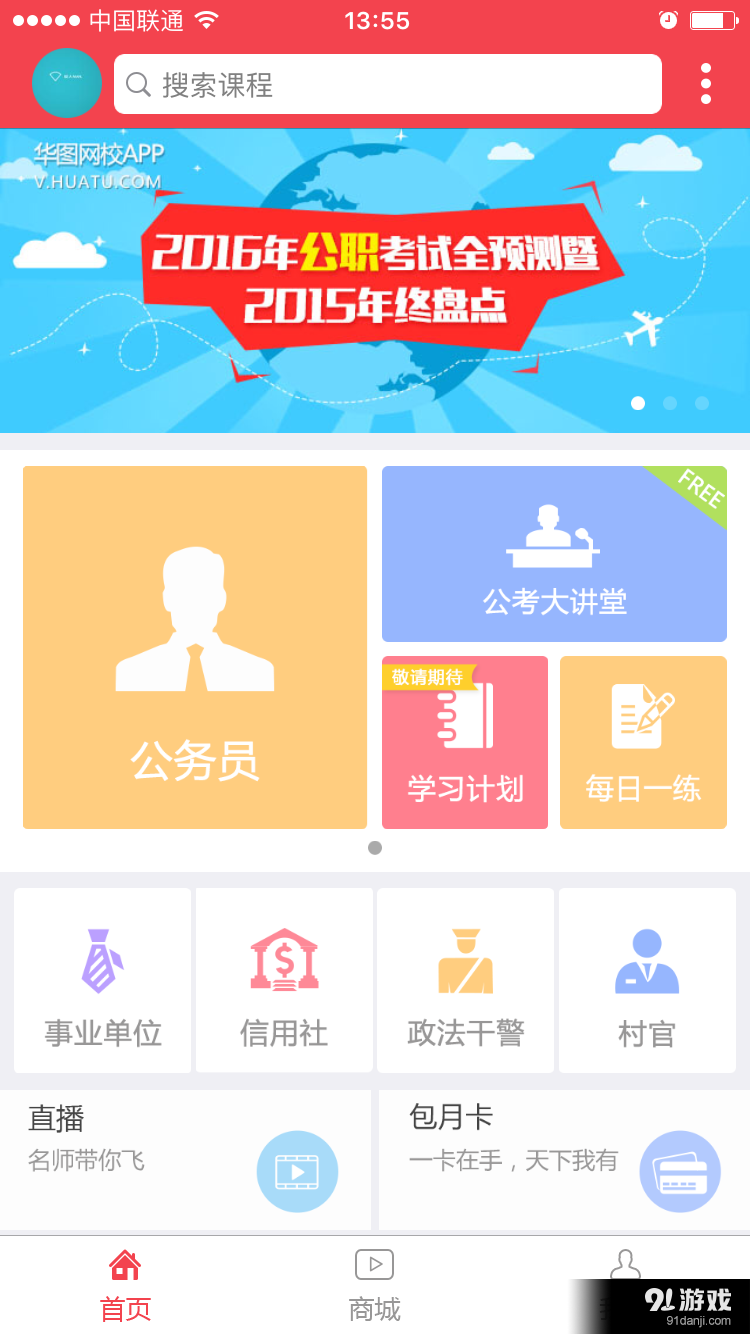Open the 信用社 credit union section
This screenshot has width=750, height=1334.
pos(283,980)
